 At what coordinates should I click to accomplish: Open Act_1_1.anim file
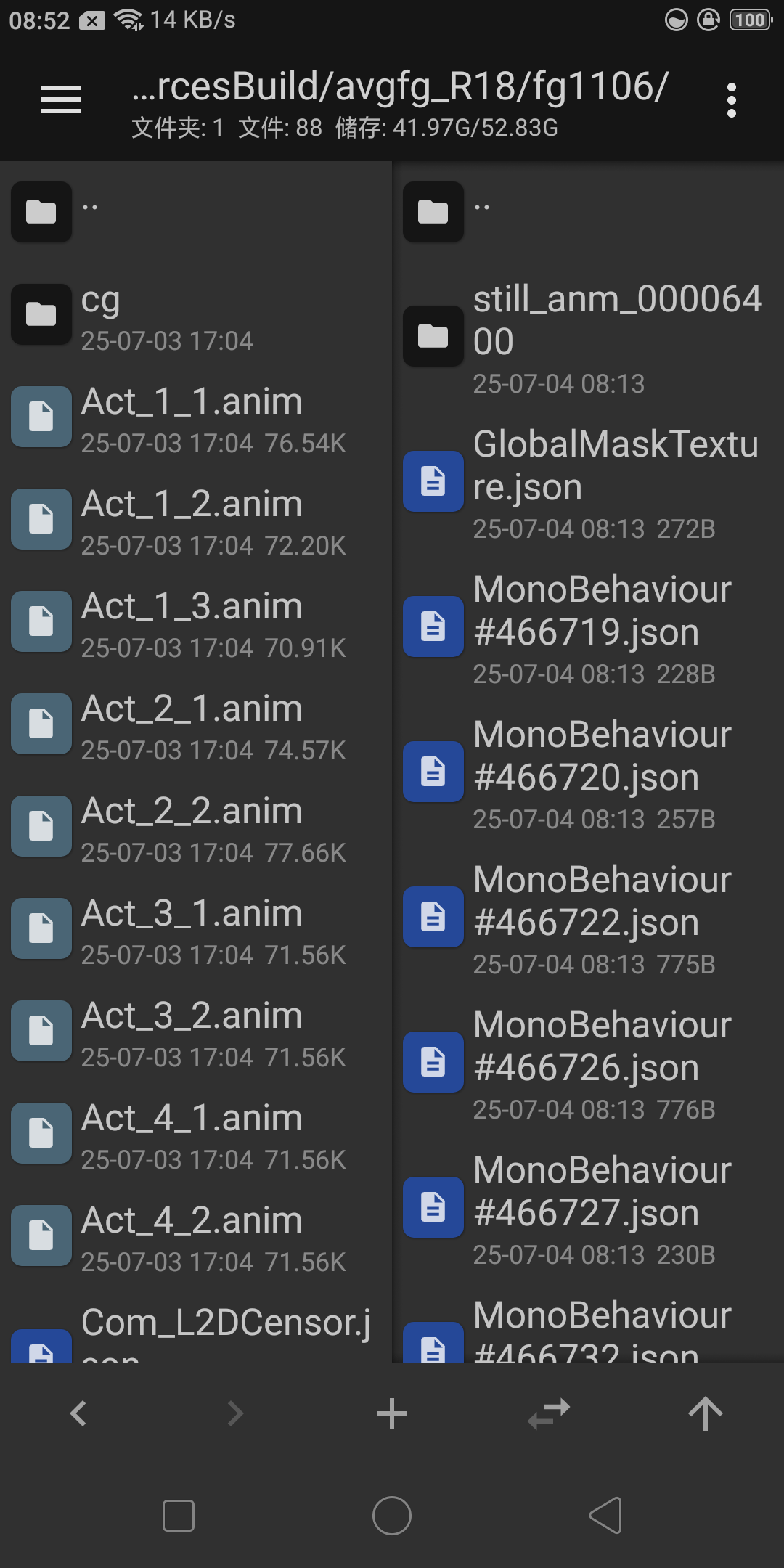coord(196,417)
